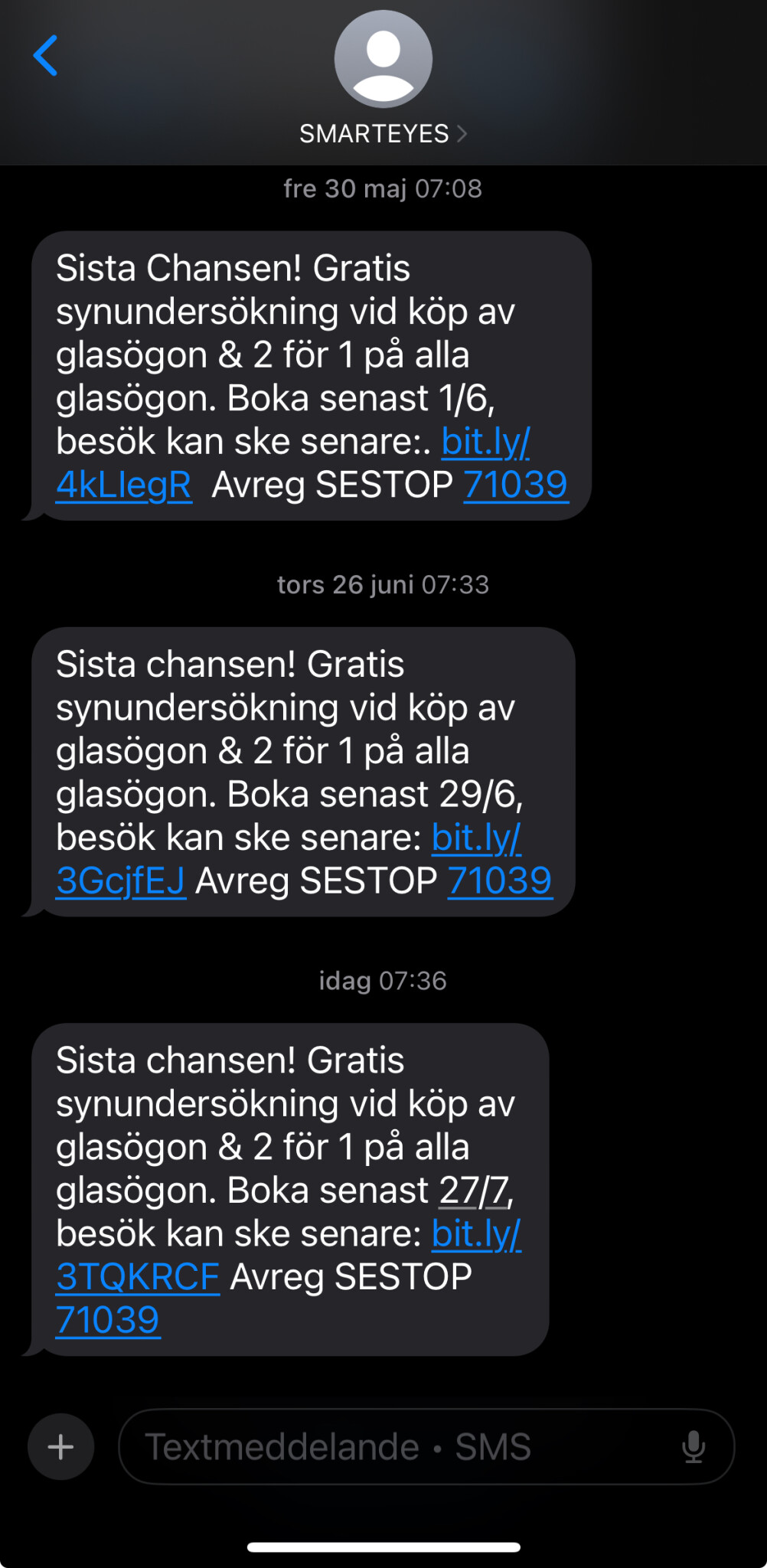Tap 71039 in the 26 juni message
767x1568 pixels.
pos(499,880)
